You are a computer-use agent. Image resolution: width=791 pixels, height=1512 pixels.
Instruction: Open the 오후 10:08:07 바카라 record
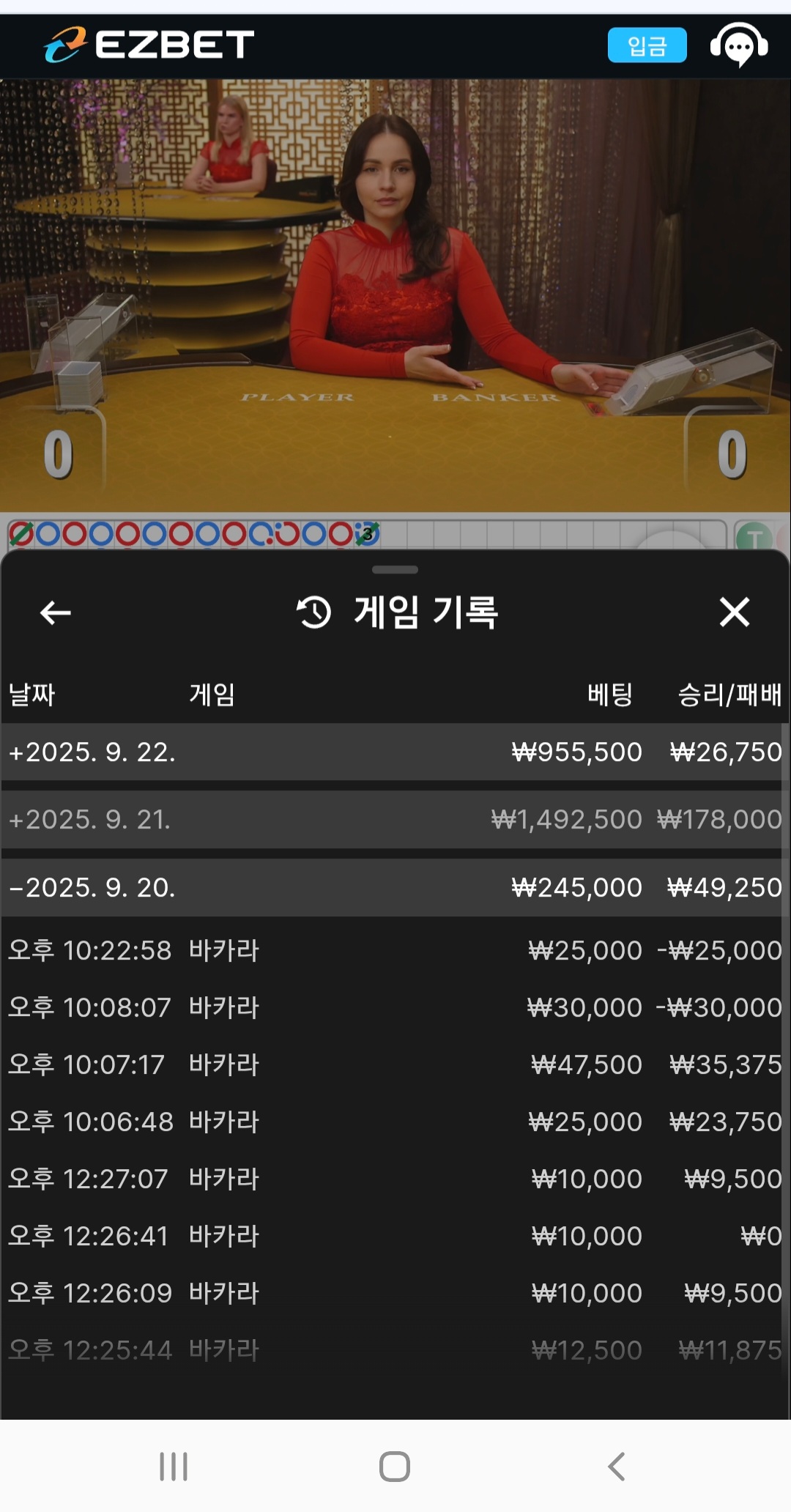[x=394, y=1008]
